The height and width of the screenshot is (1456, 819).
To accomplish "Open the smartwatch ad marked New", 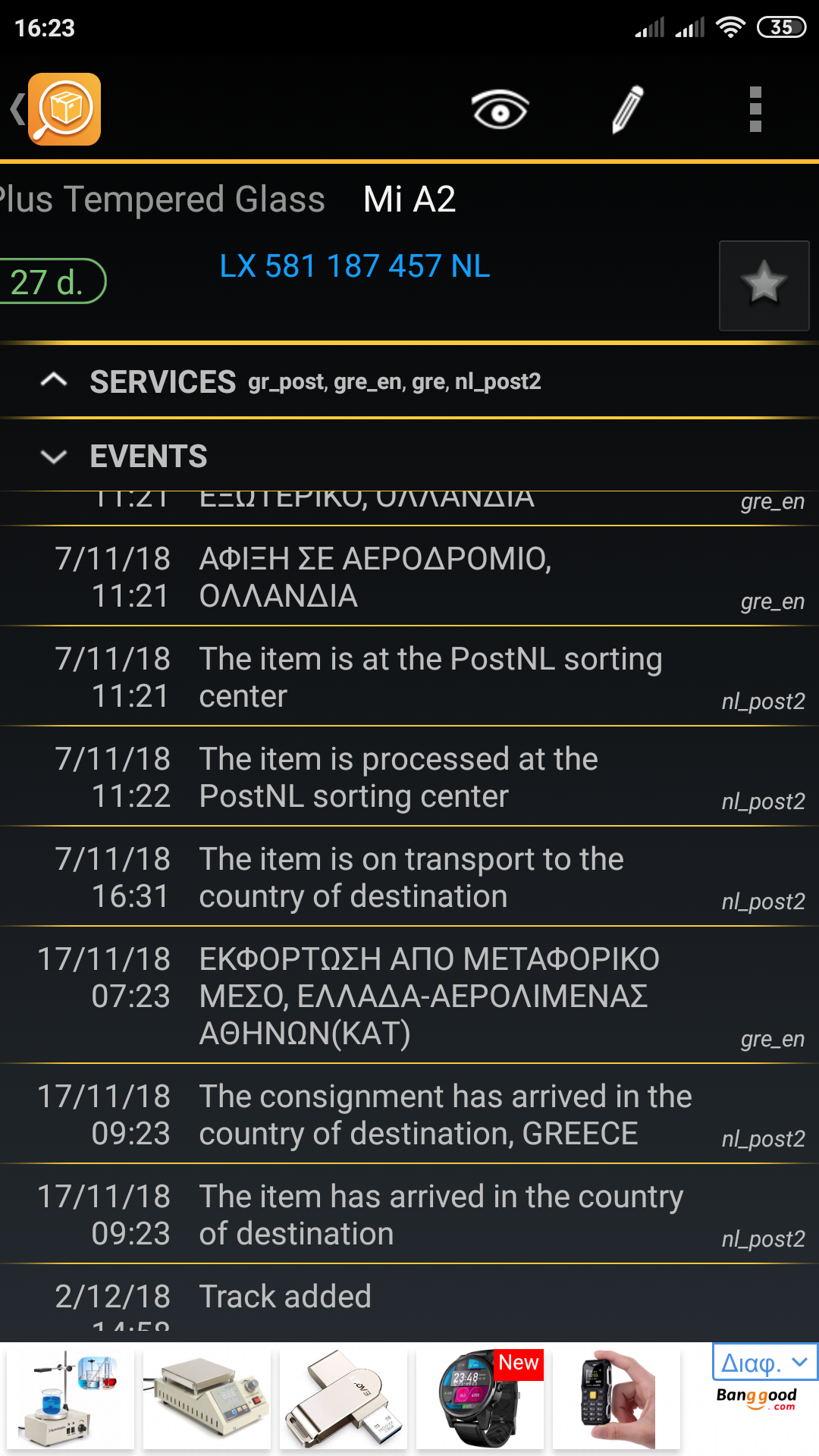I will (x=479, y=1398).
